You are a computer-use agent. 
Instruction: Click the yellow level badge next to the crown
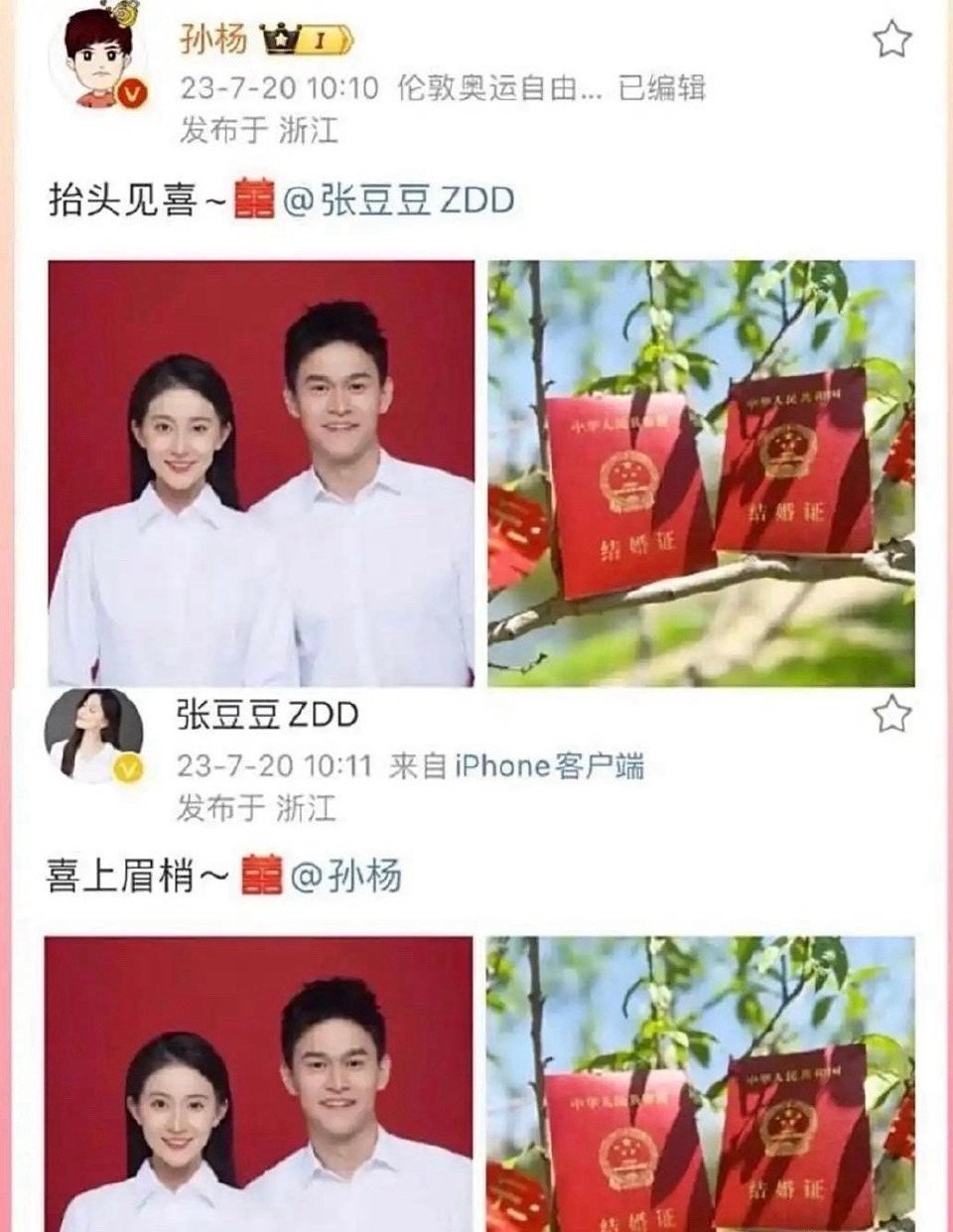[324, 36]
